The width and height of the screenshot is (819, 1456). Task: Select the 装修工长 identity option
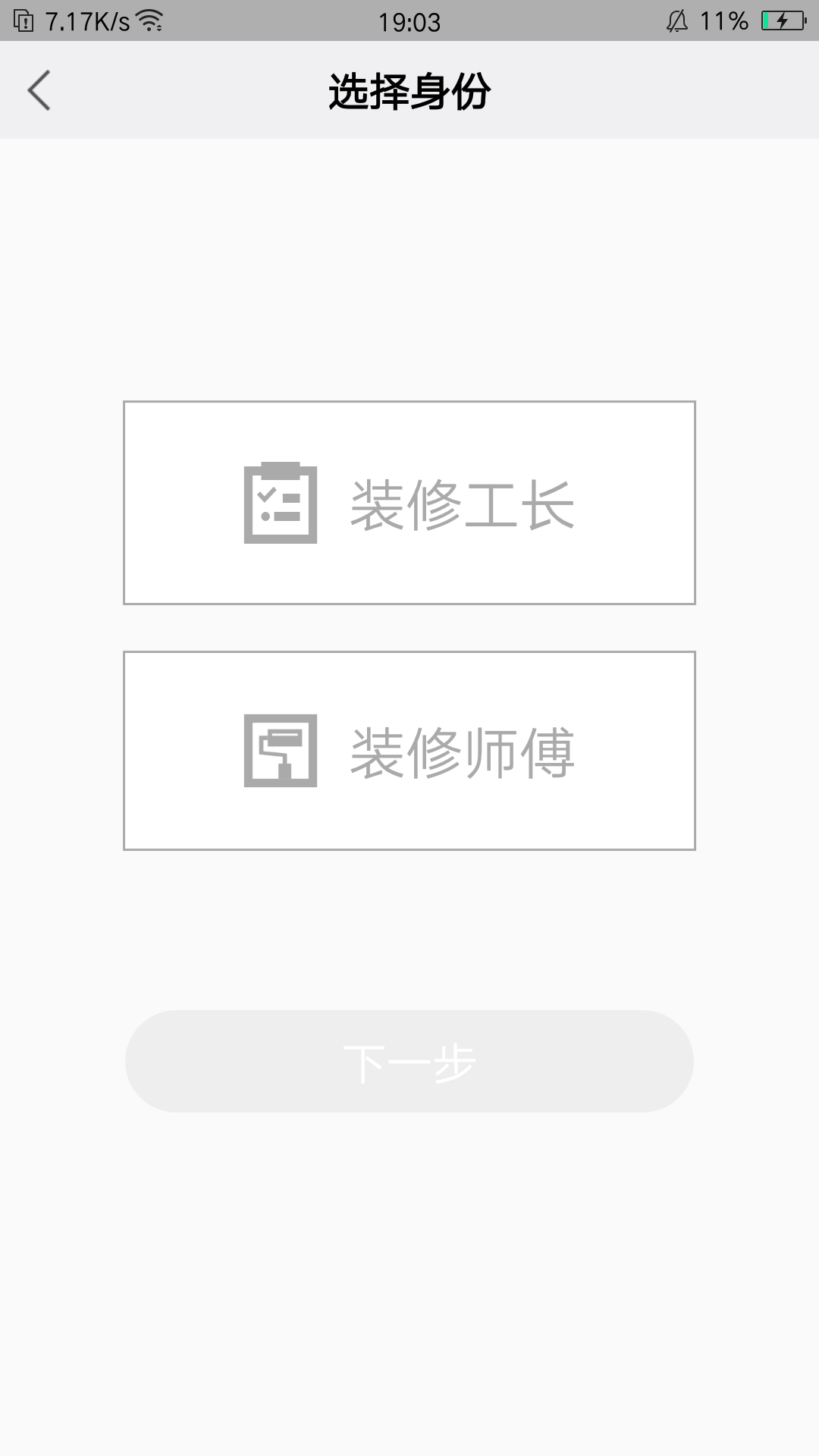click(x=409, y=503)
